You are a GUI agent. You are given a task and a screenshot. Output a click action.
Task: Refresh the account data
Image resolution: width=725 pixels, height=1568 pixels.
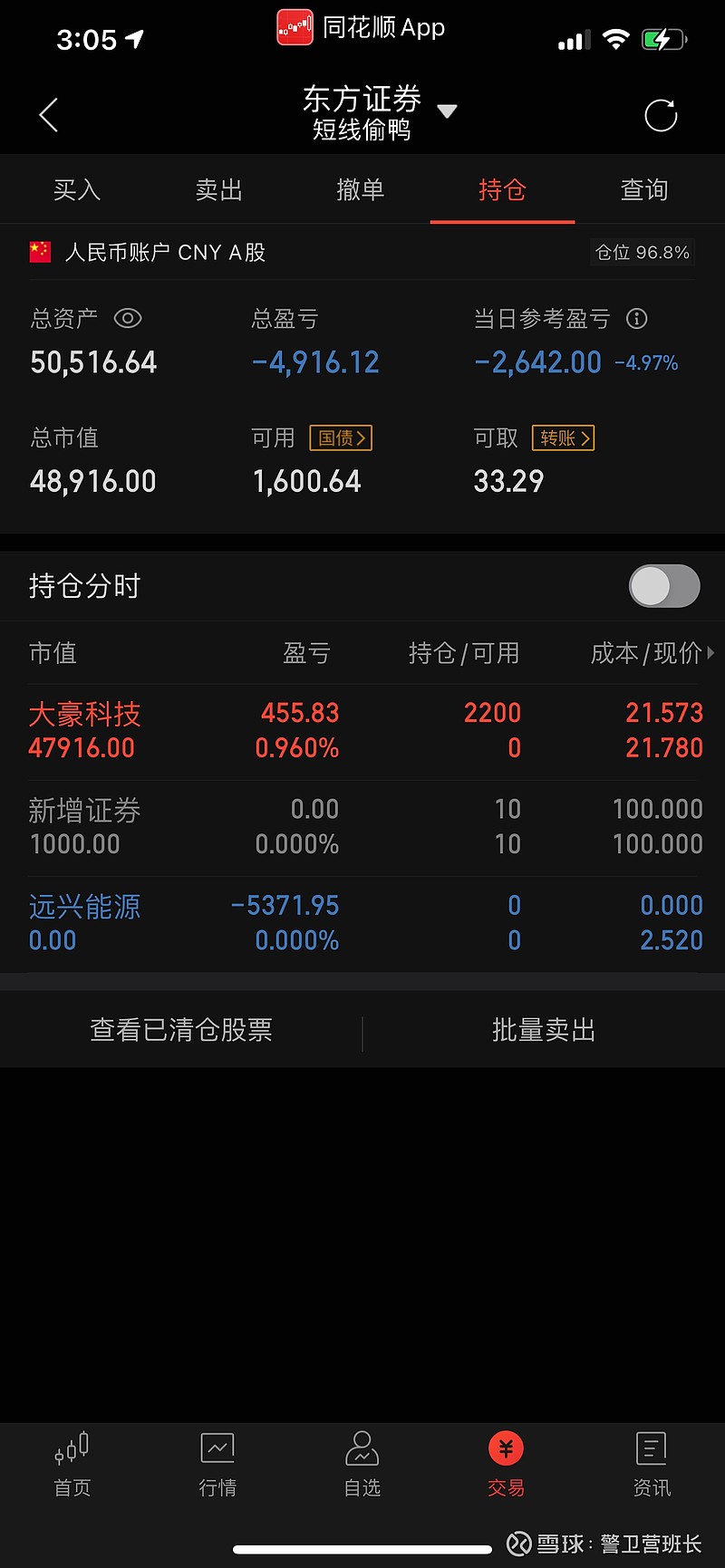click(x=661, y=115)
